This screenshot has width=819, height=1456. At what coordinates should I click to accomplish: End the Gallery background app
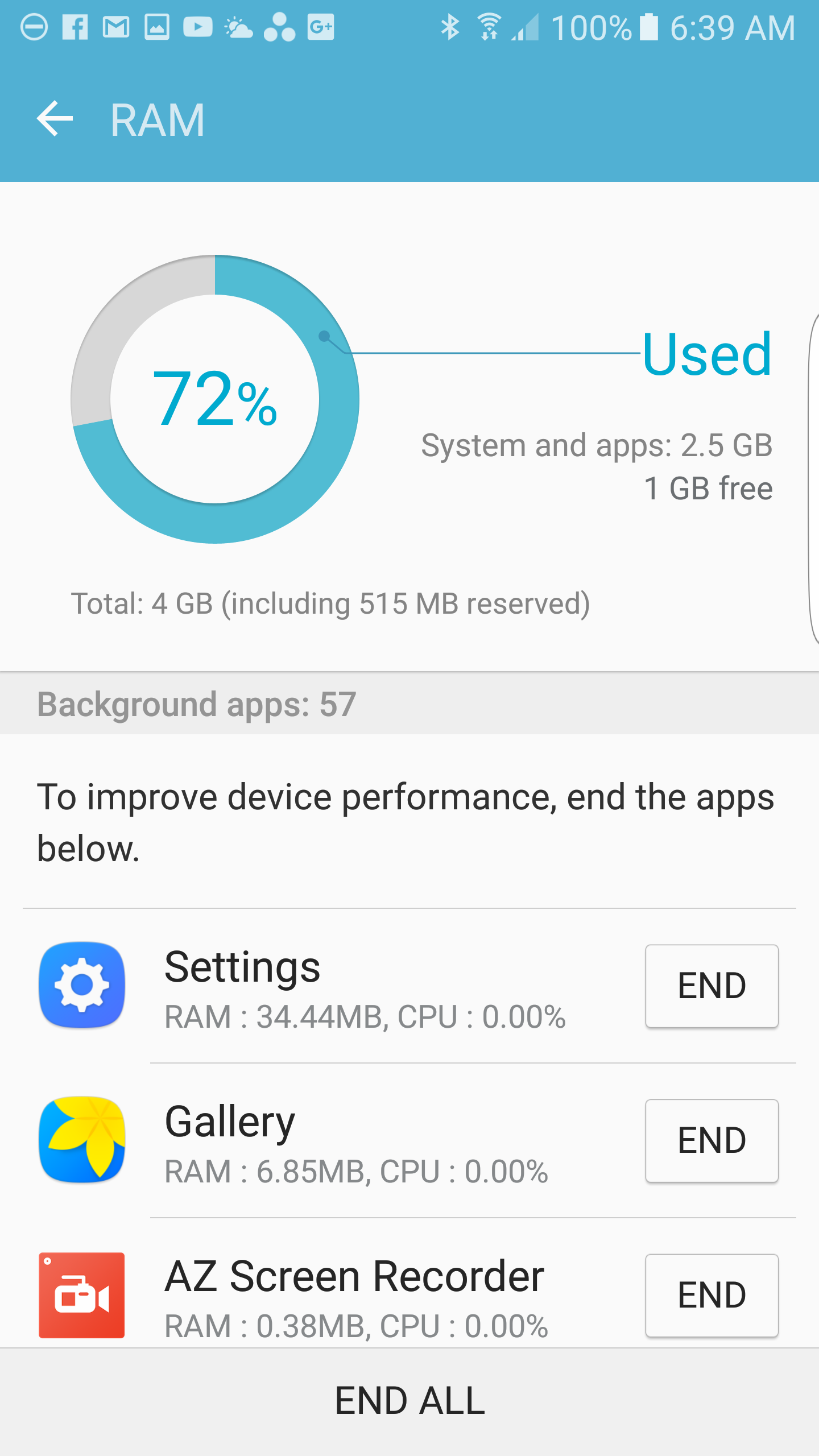[x=711, y=1140]
